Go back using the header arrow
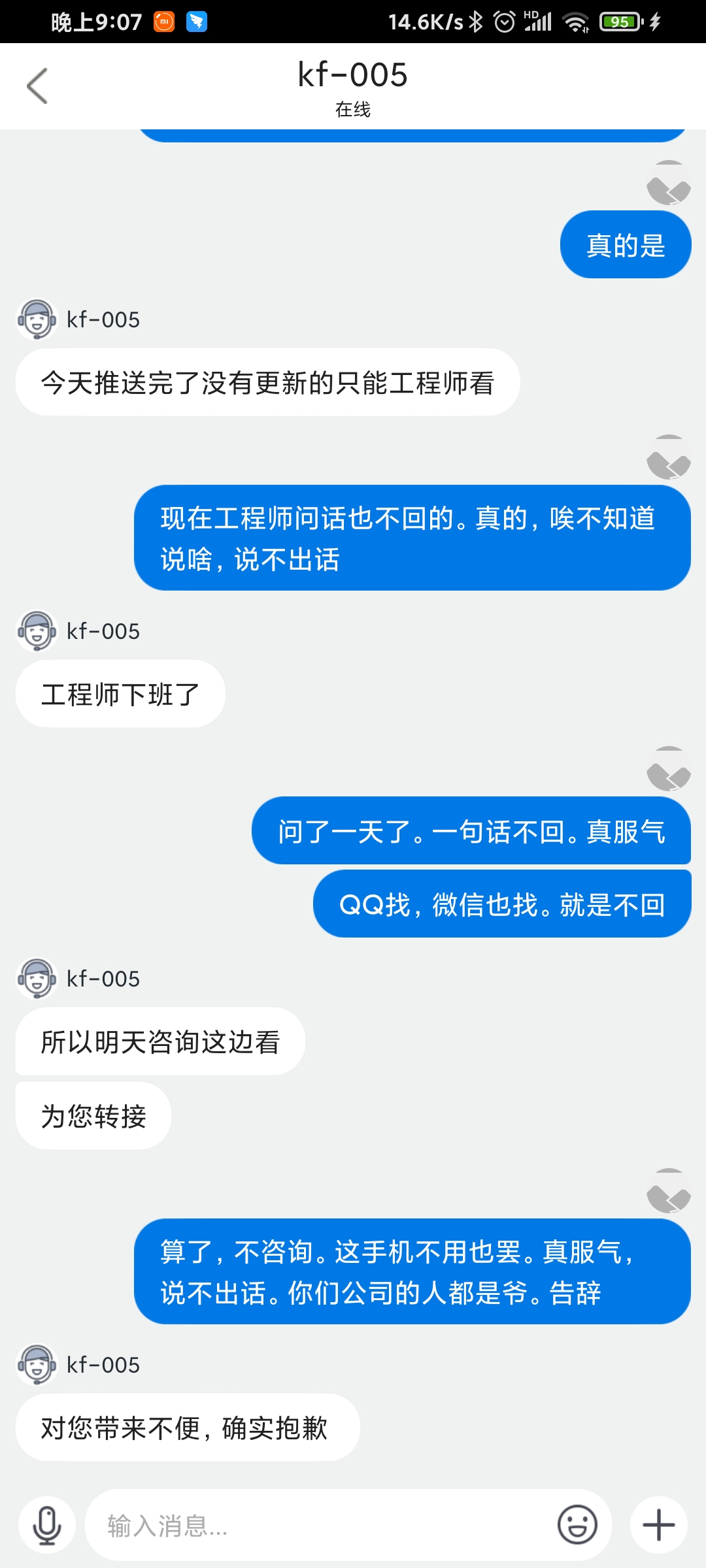The image size is (706, 1568). coord(37,86)
